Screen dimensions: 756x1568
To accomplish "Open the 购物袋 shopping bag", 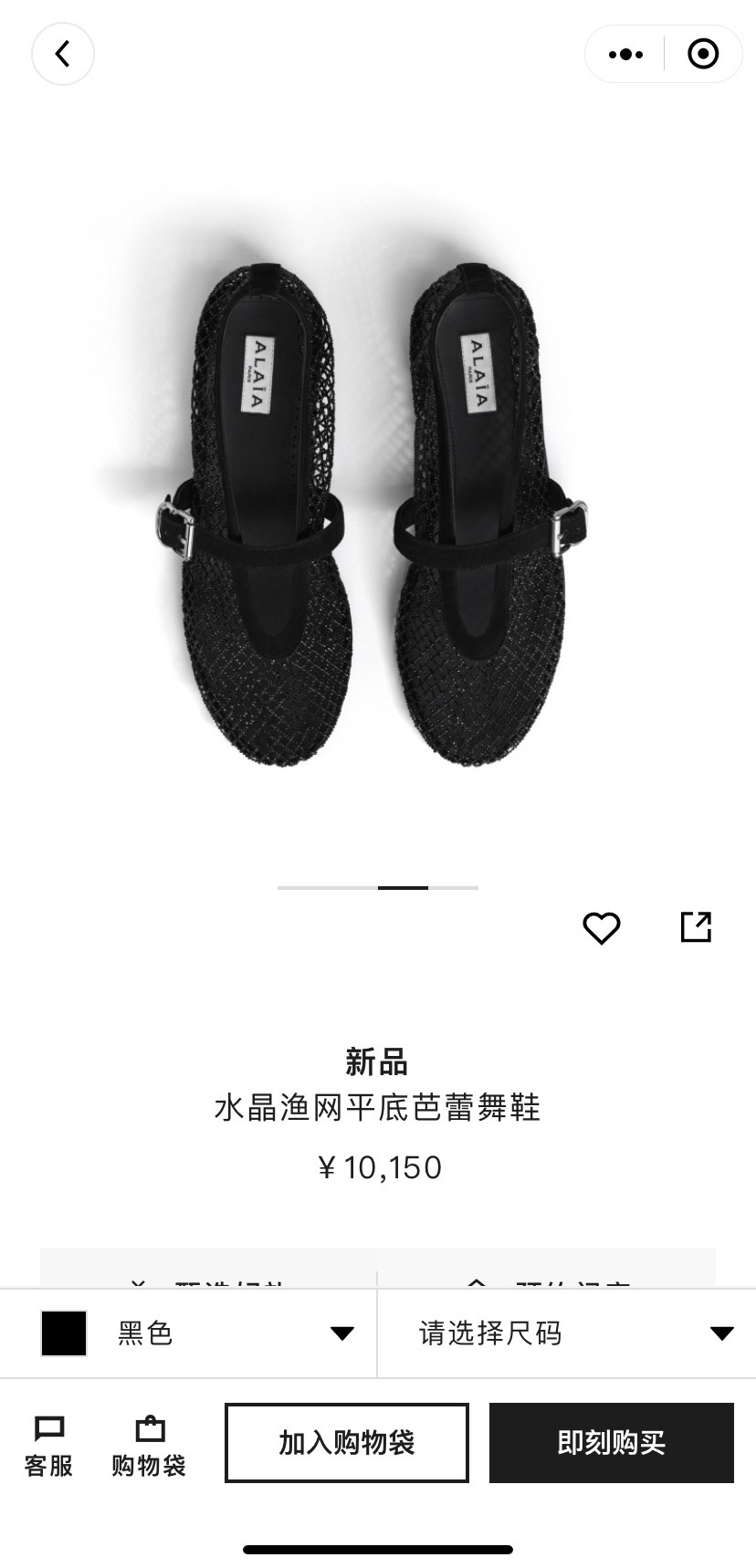I will pyautogui.click(x=149, y=1446).
